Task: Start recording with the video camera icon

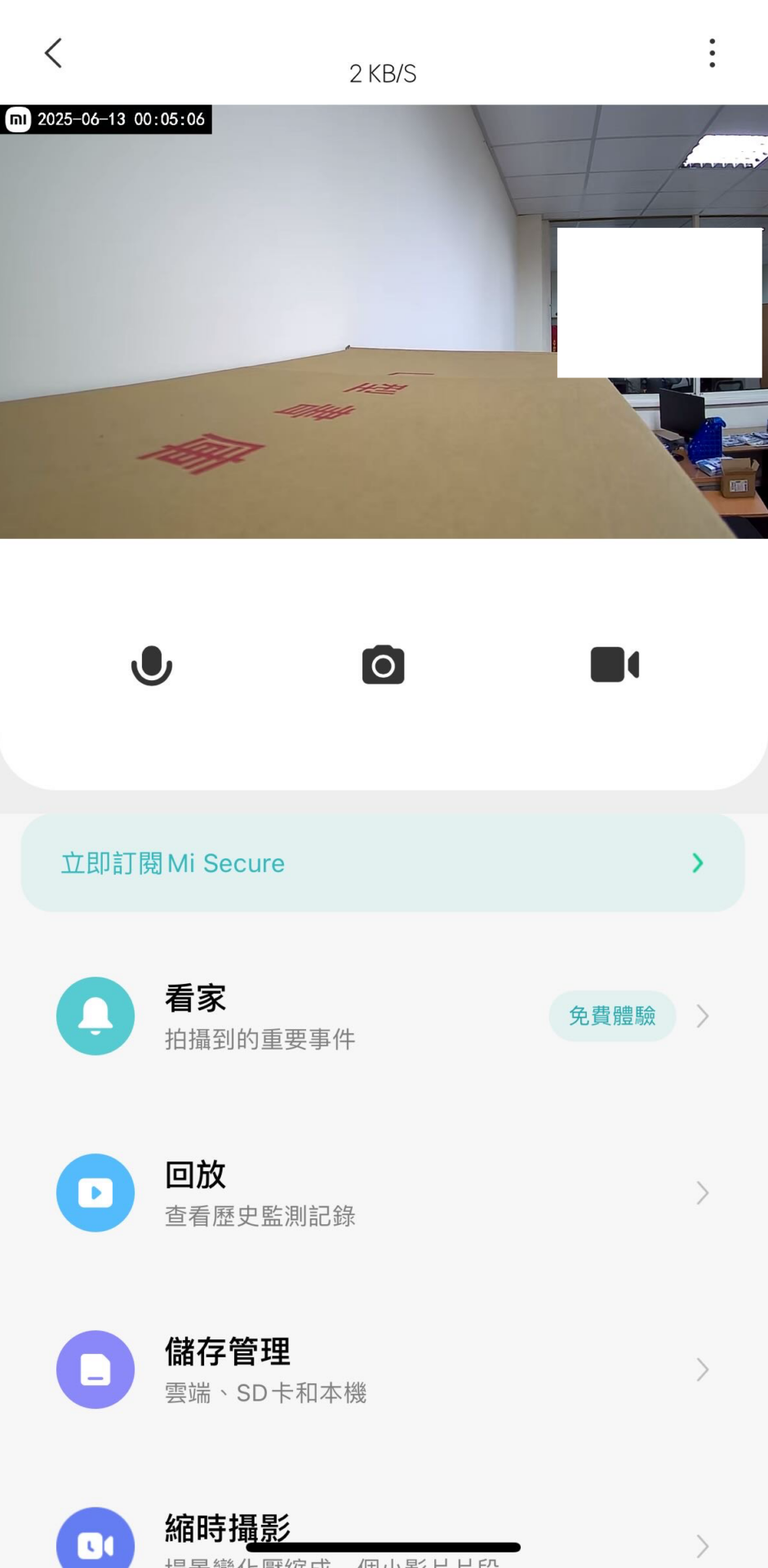Action: tap(615, 665)
